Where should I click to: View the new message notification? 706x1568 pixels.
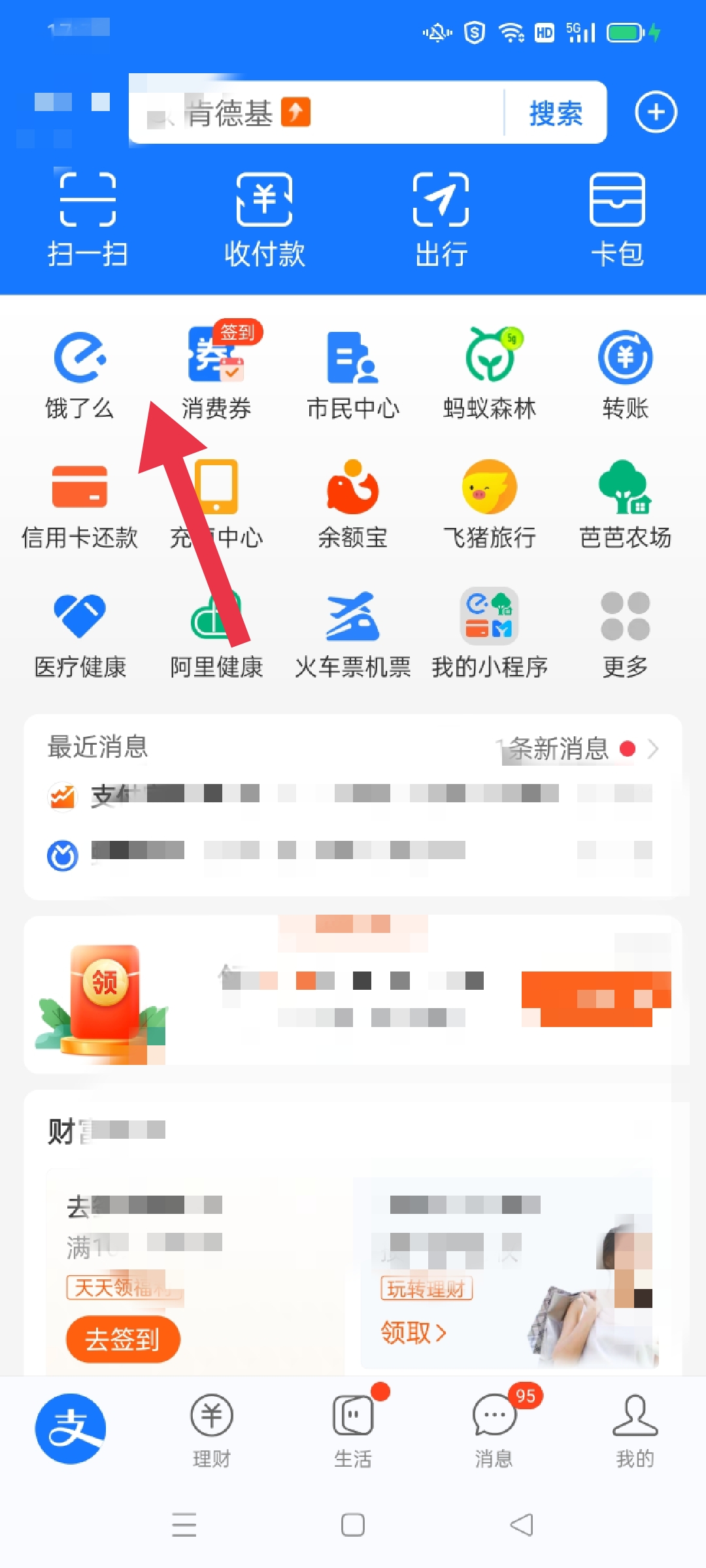(x=575, y=749)
